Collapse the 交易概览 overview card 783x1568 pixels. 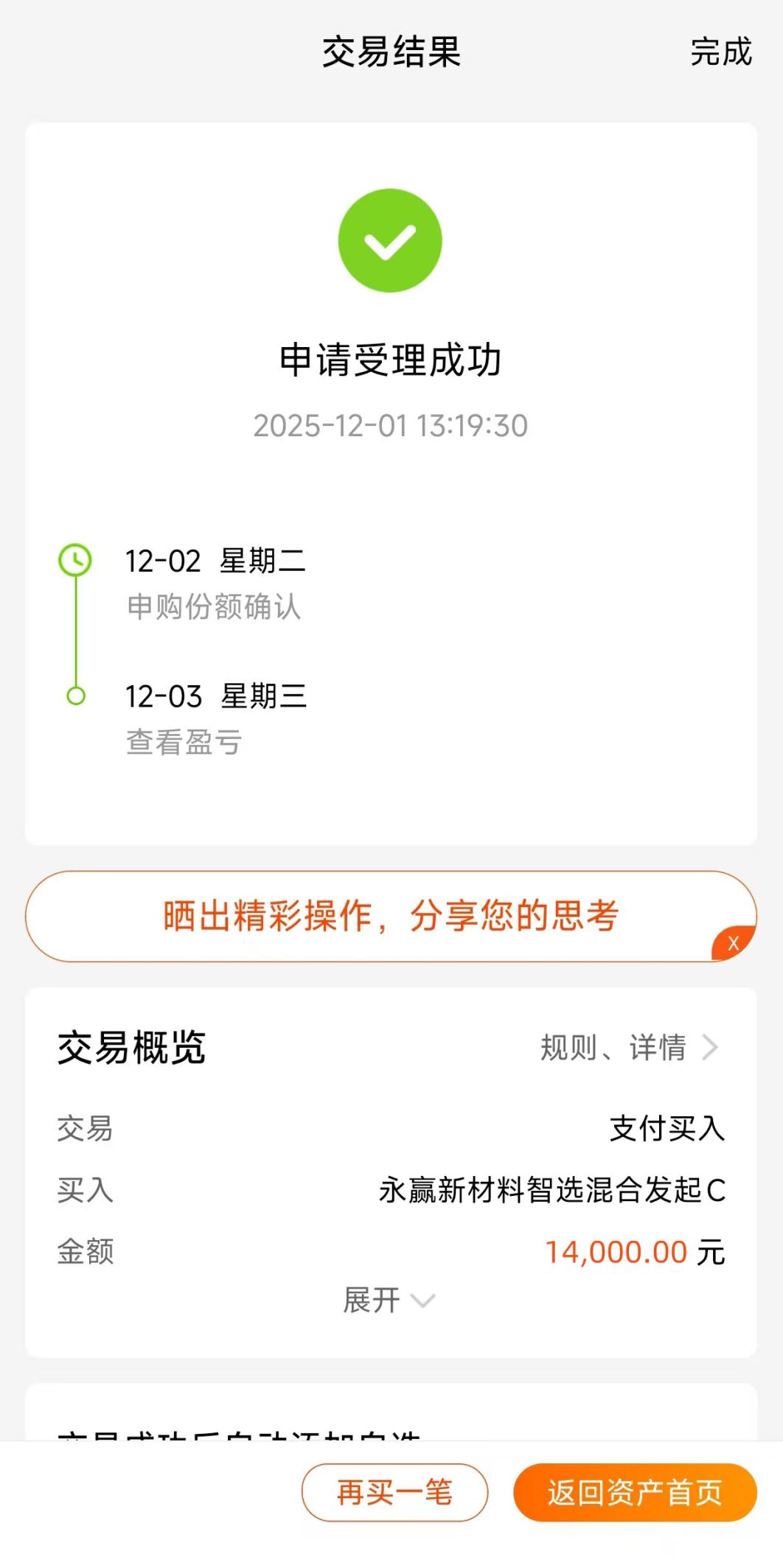[389, 1300]
